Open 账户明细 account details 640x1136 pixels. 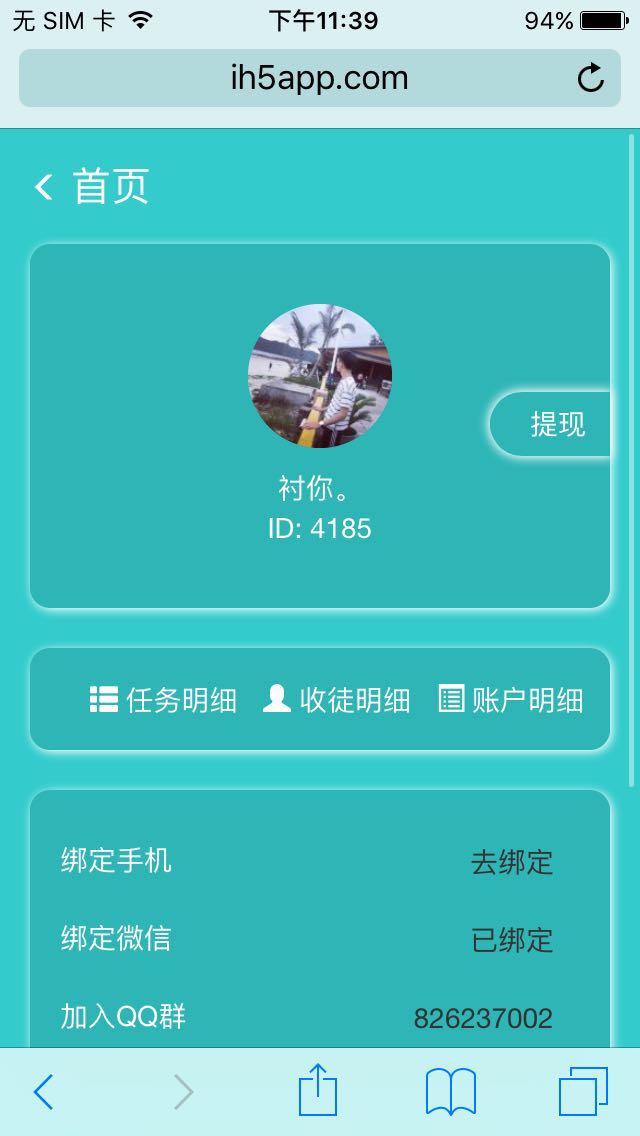point(511,700)
